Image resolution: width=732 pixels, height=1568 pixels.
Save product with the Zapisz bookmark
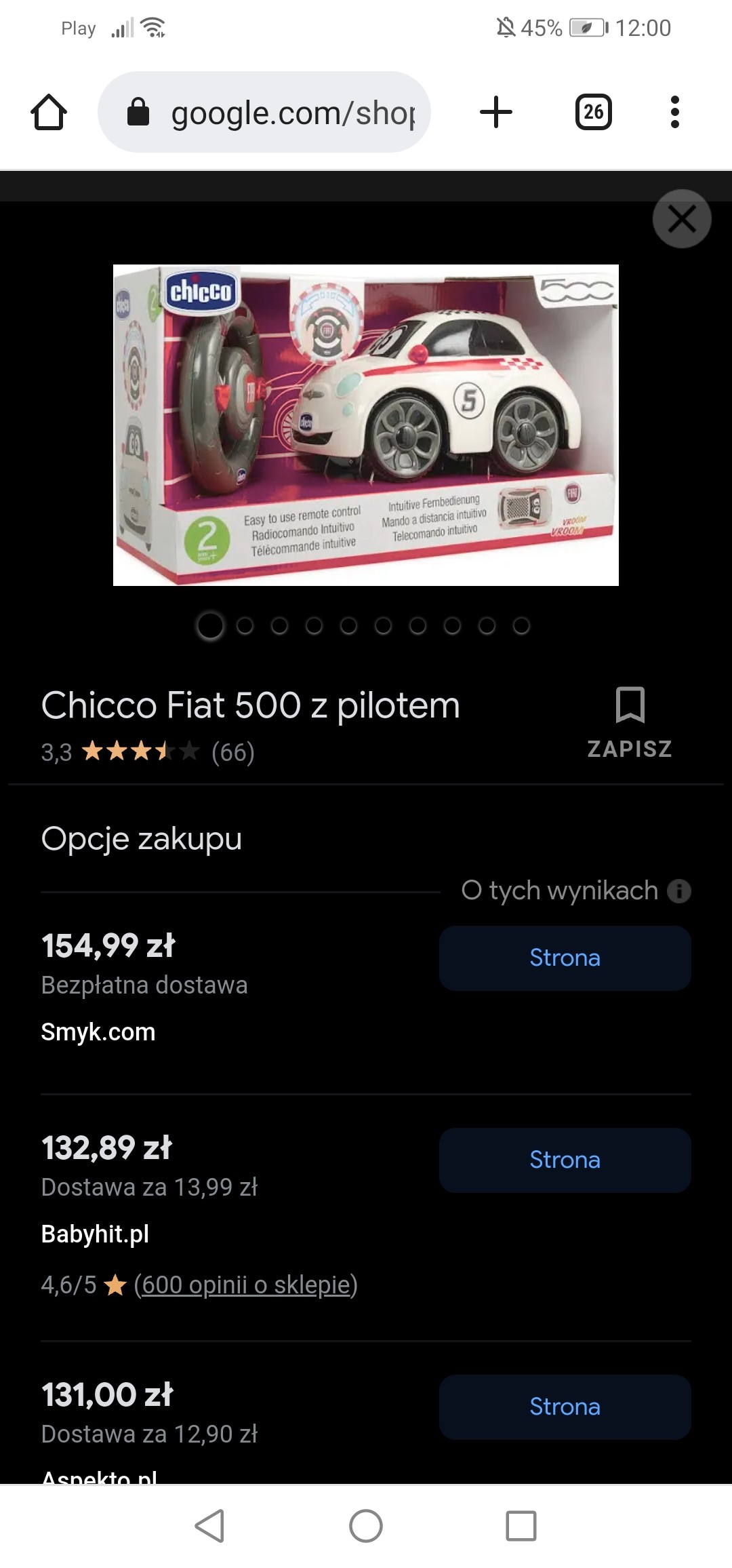(x=630, y=722)
